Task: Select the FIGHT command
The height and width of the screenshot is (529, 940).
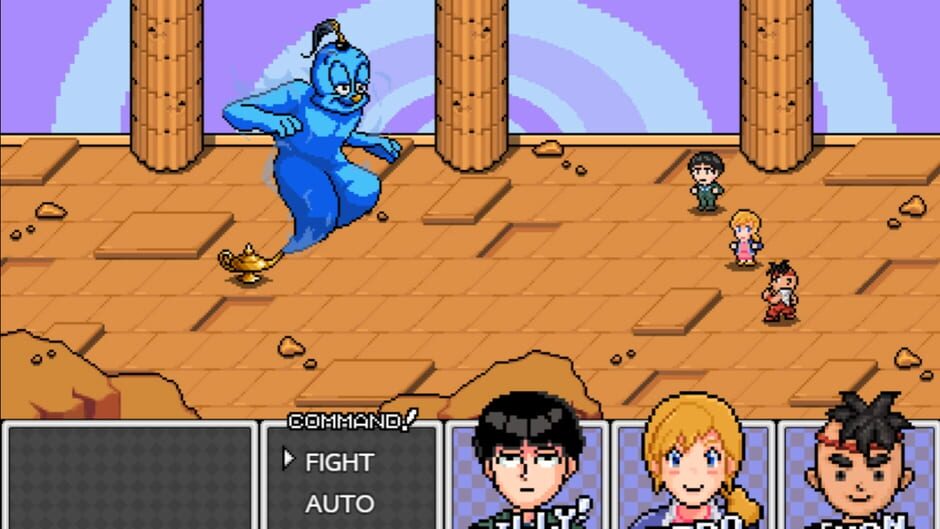Action: tap(339, 462)
